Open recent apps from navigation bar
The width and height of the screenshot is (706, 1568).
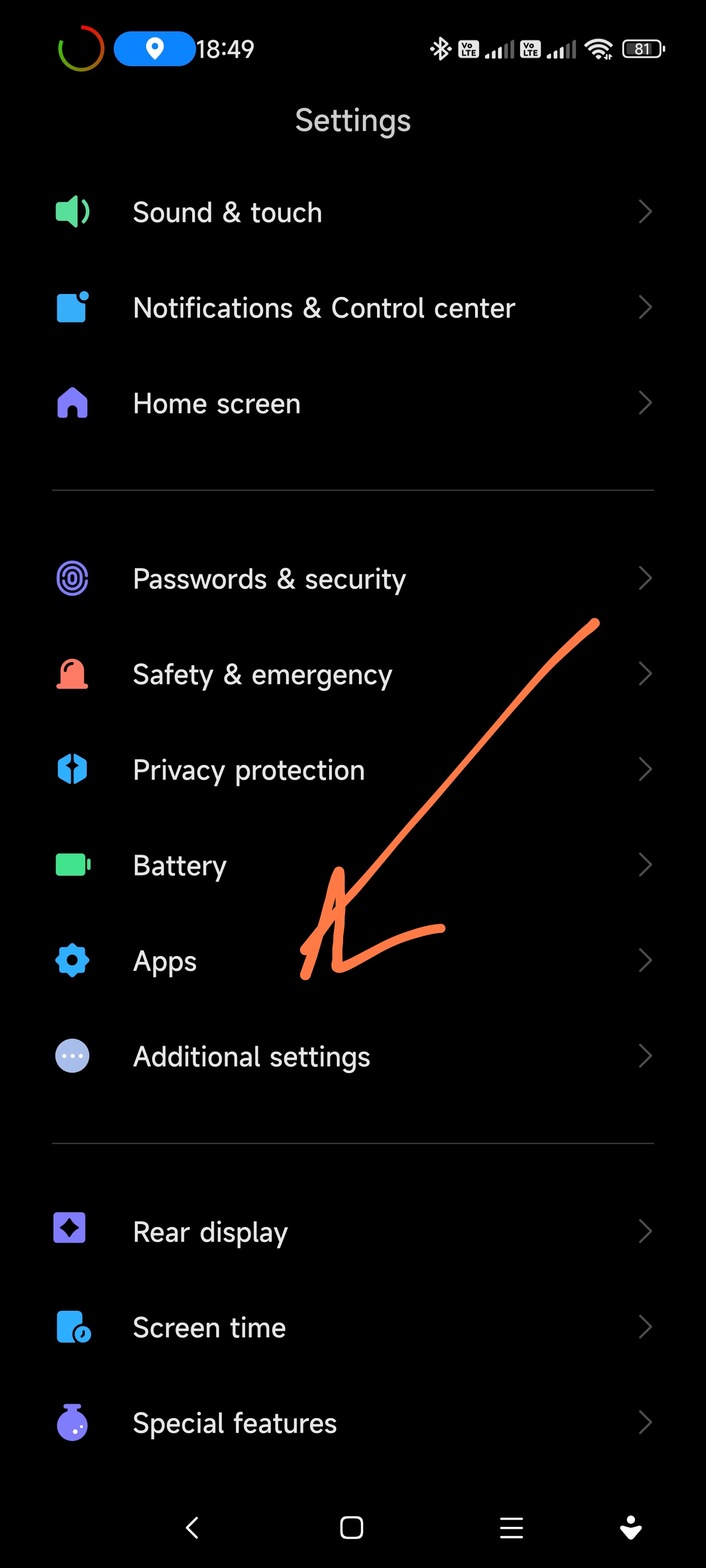coord(511,1527)
